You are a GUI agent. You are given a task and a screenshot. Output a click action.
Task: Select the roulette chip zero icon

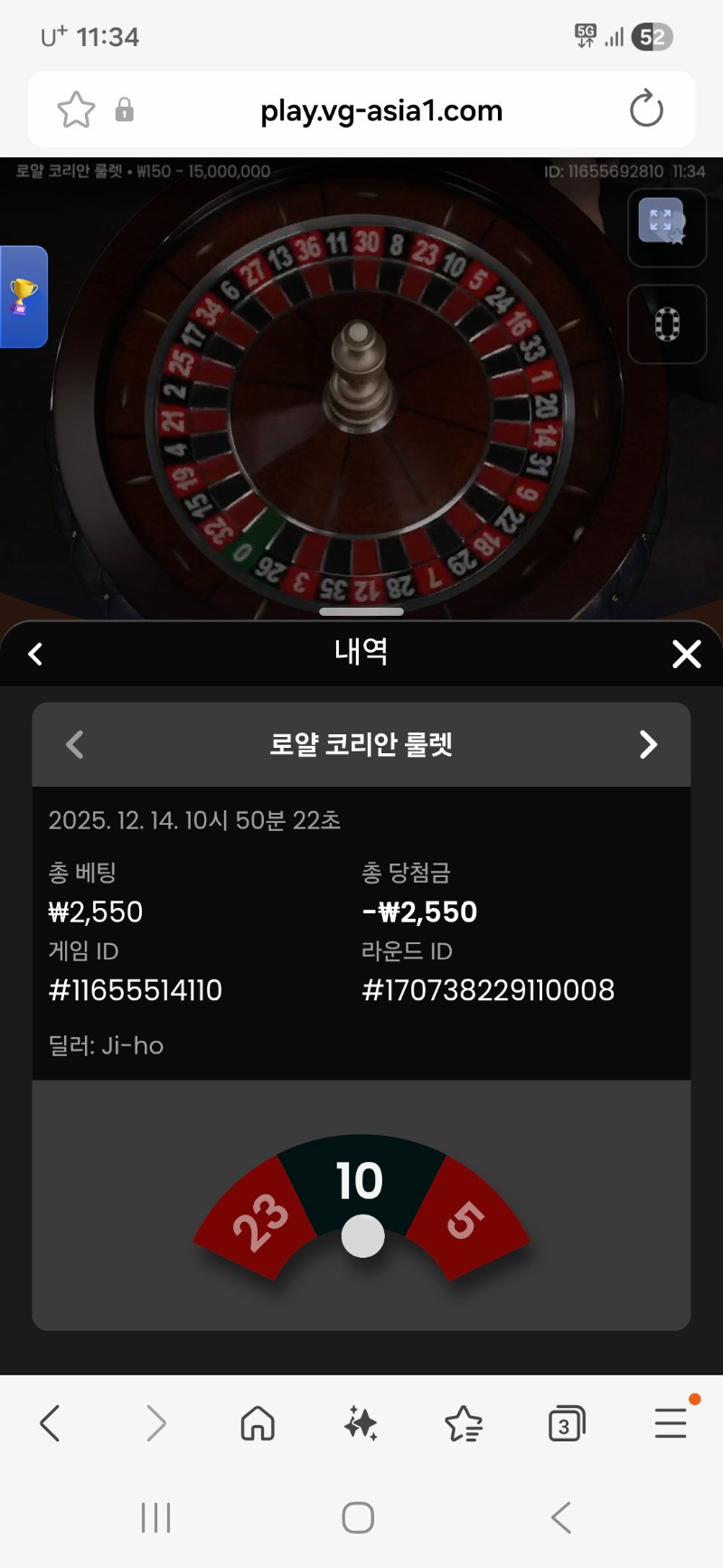(666, 325)
